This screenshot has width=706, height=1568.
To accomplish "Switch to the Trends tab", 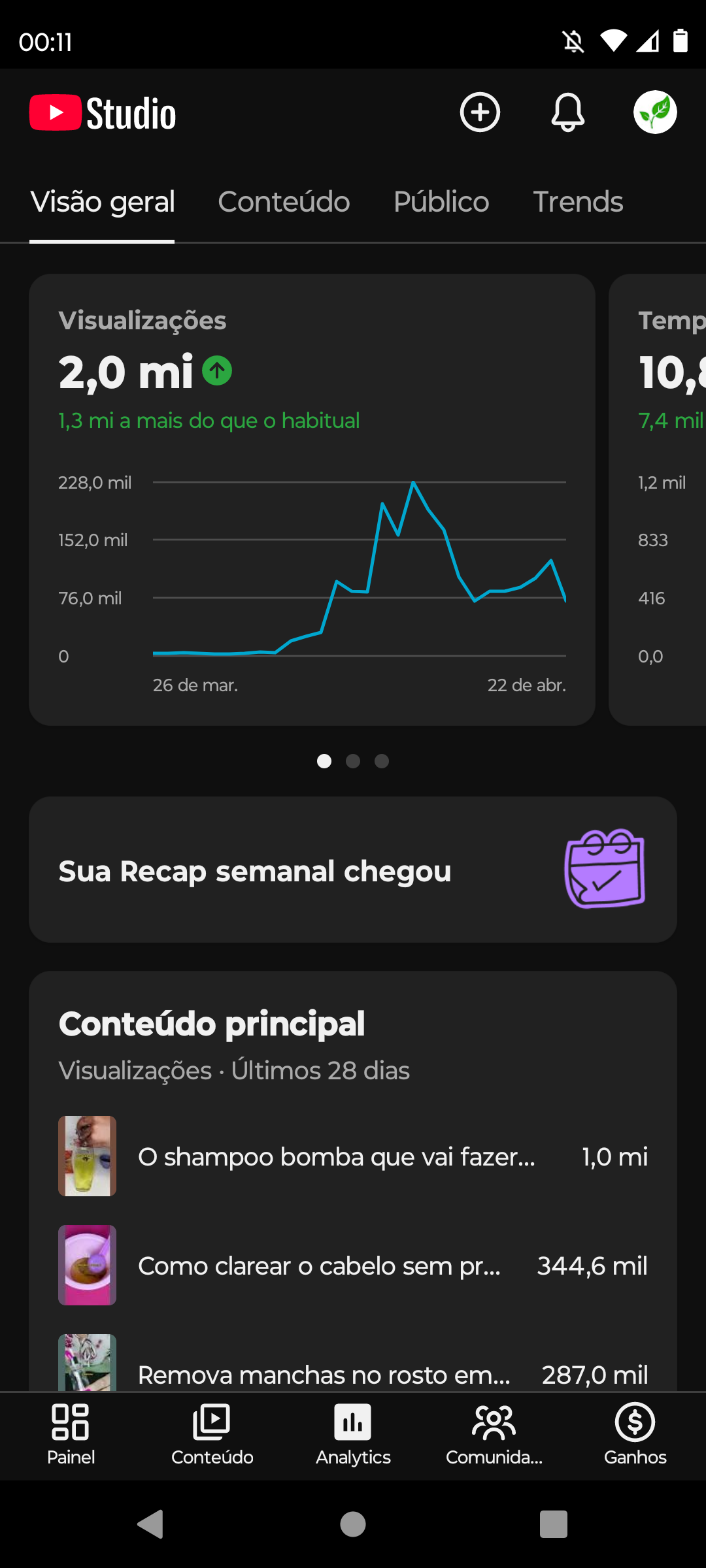I will tap(578, 202).
